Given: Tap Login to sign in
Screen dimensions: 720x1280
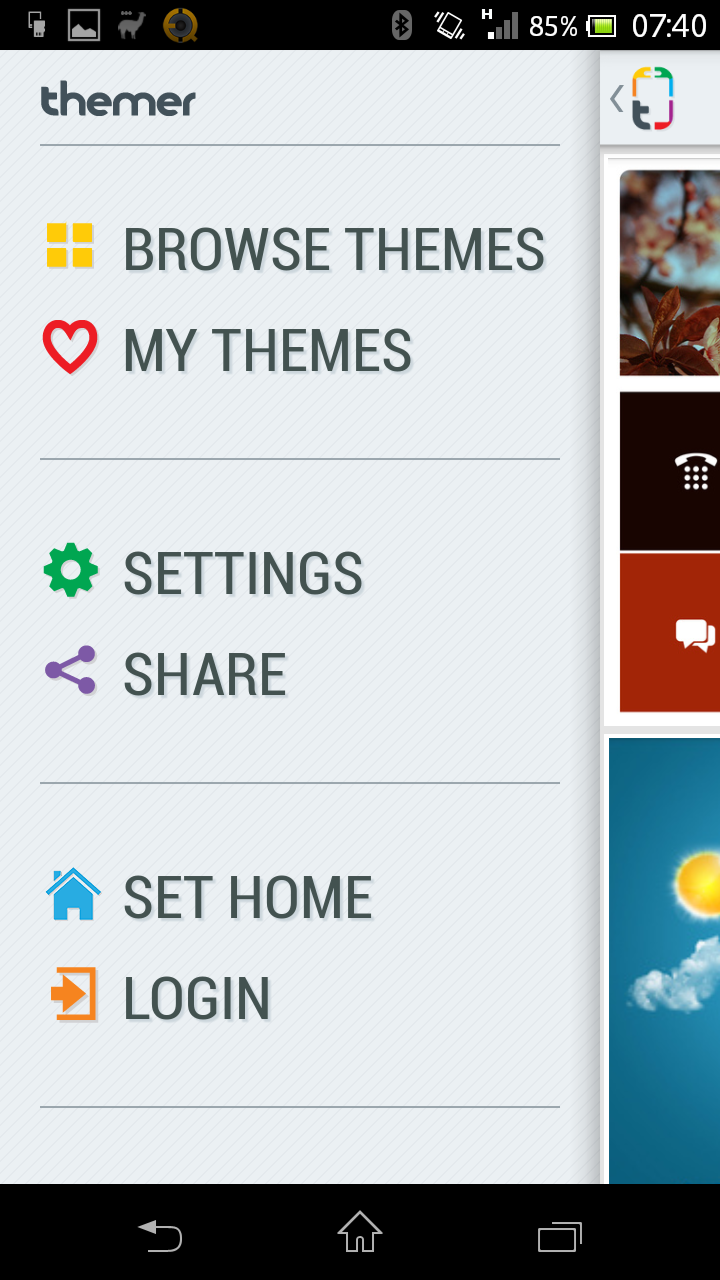Looking at the screenshot, I should tap(158, 997).
